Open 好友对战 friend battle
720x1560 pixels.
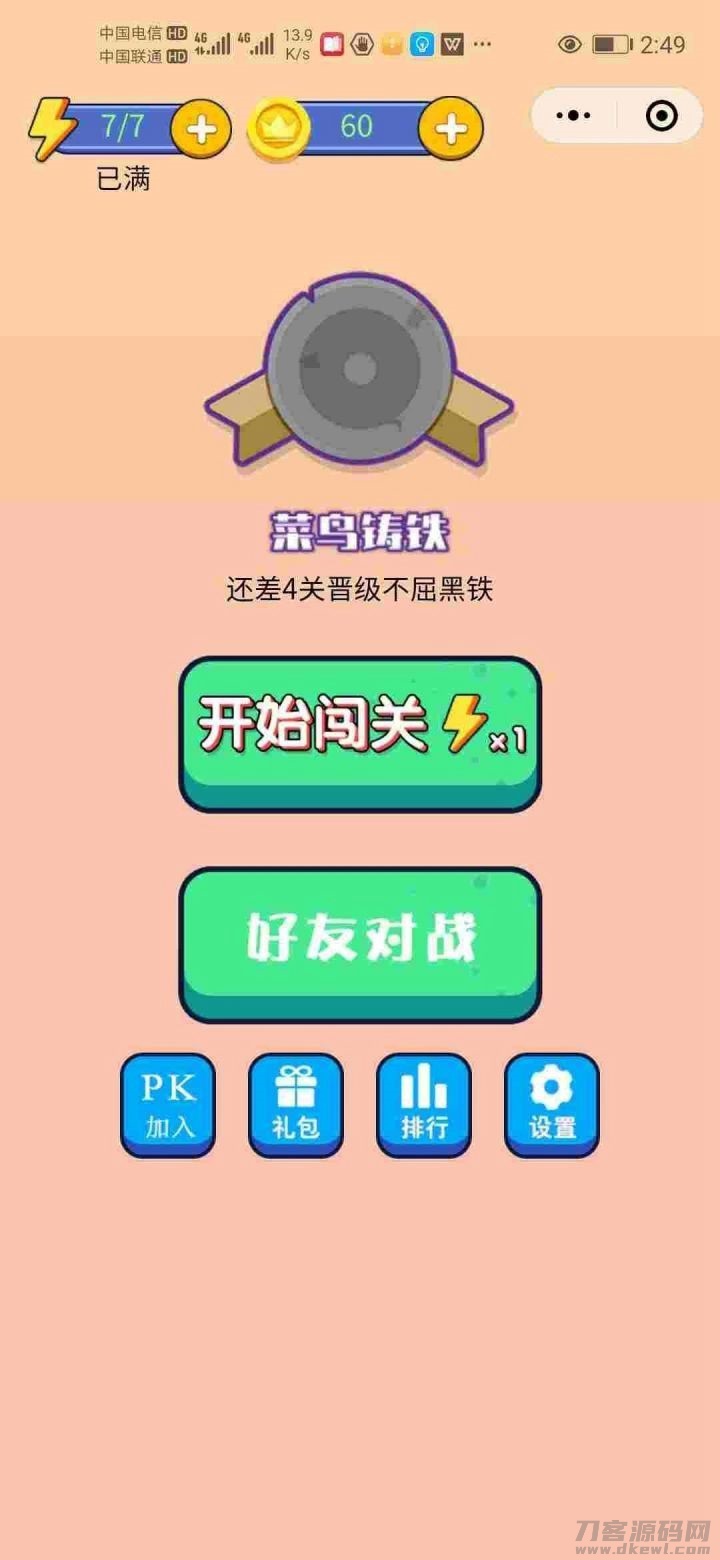360,942
